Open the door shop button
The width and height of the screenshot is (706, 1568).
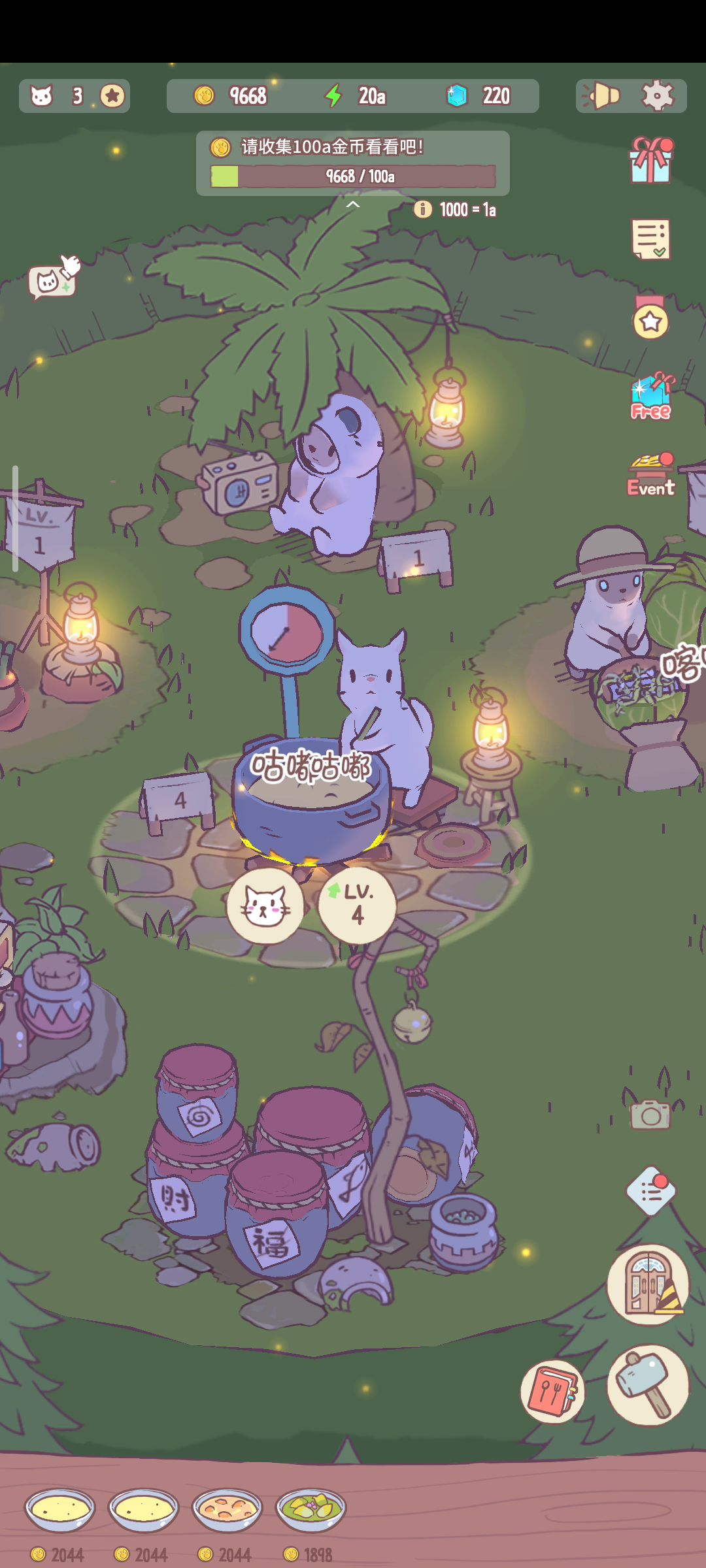(x=648, y=1284)
